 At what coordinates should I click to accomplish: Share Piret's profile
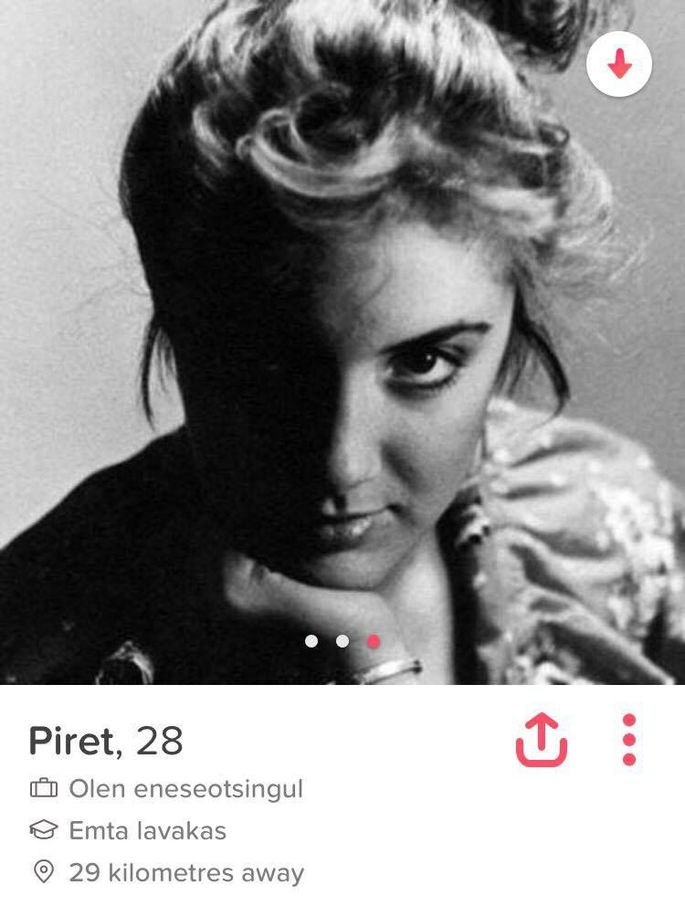[541, 740]
